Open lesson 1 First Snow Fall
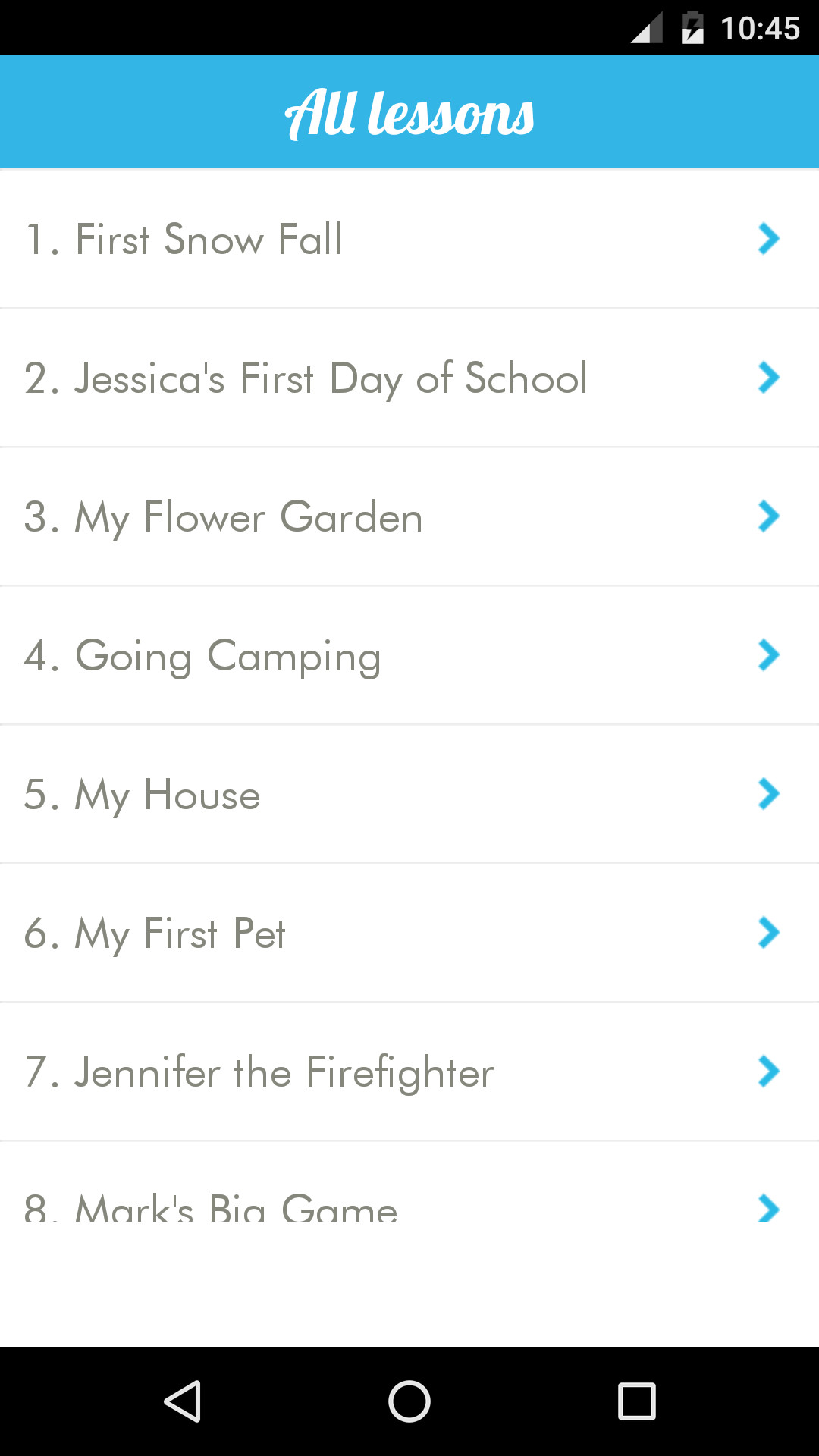Image resolution: width=819 pixels, height=1456 pixels. click(409, 239)
